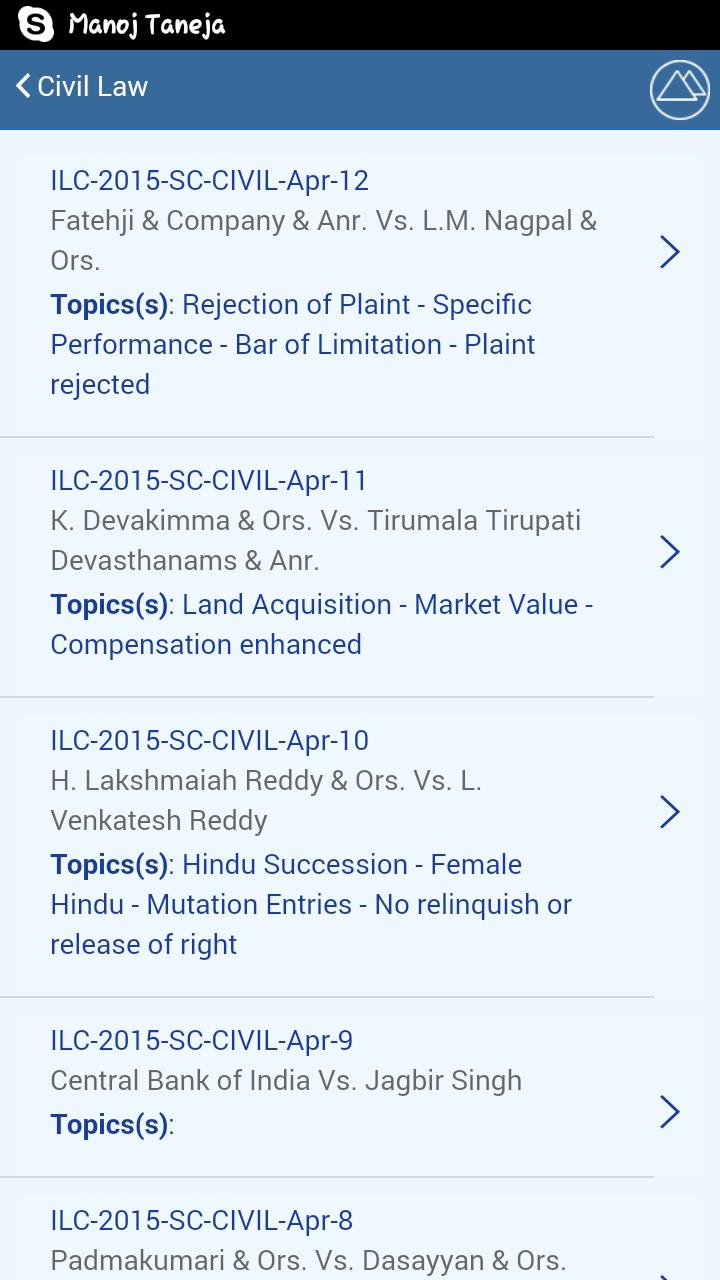Open the K. Devakimma Vs. Tirumala Tirupati case
Viewport: 720px width, 1280px height.
click(x=316, y=540)
